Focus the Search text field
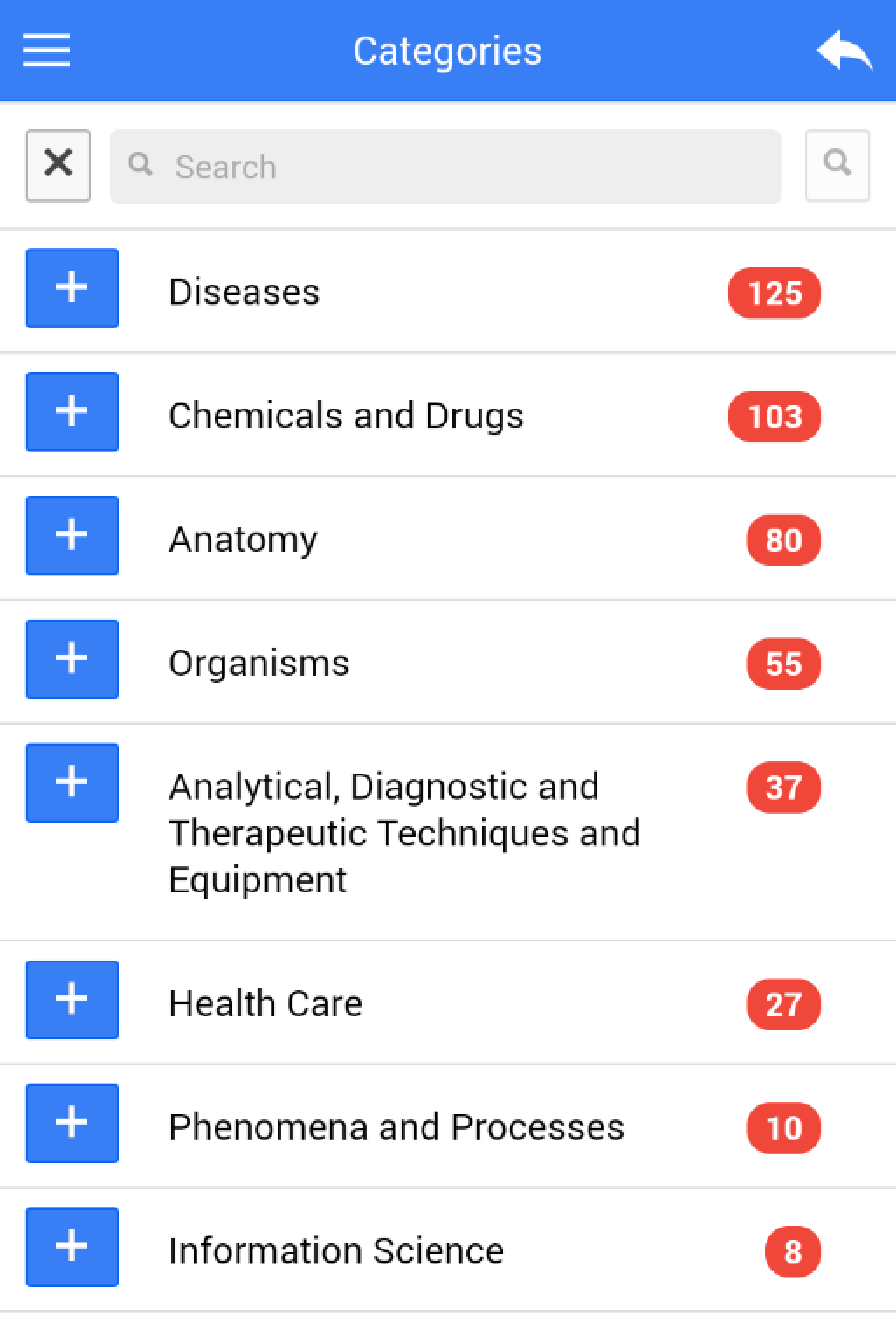The height and width of the screenshot is (1322, 896). 445,167
